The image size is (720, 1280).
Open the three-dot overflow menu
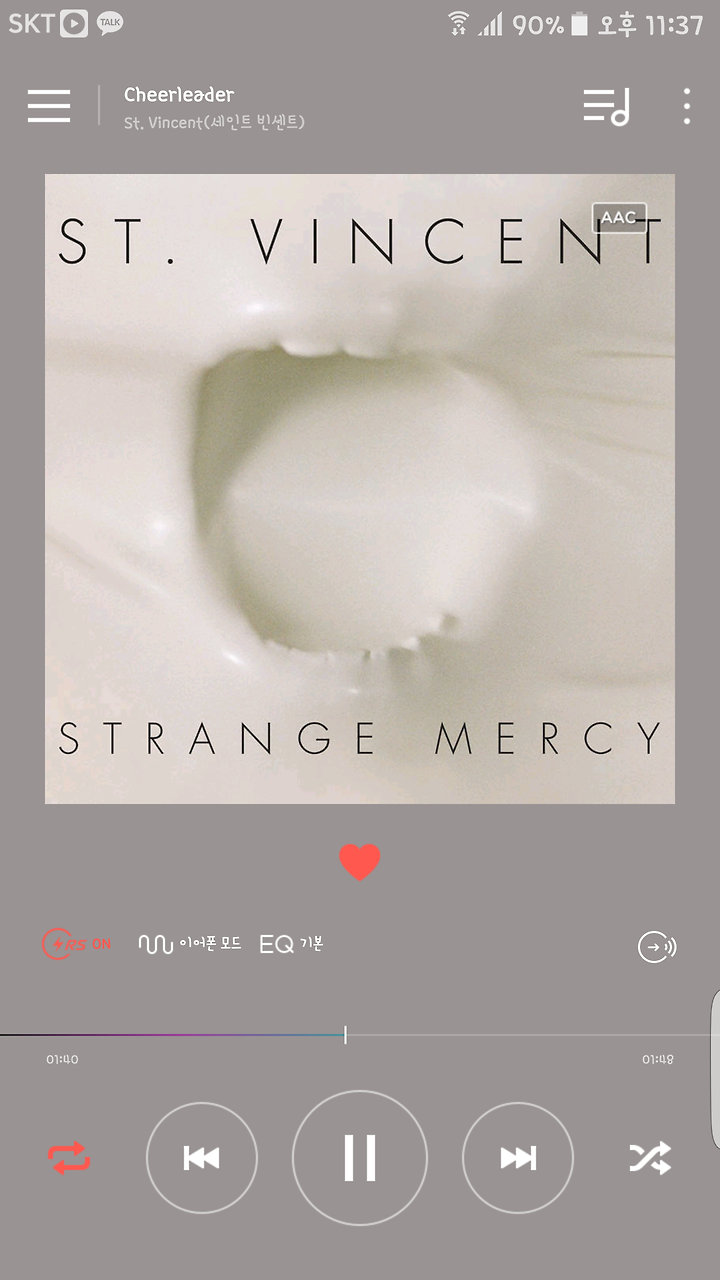coord(686,106)
